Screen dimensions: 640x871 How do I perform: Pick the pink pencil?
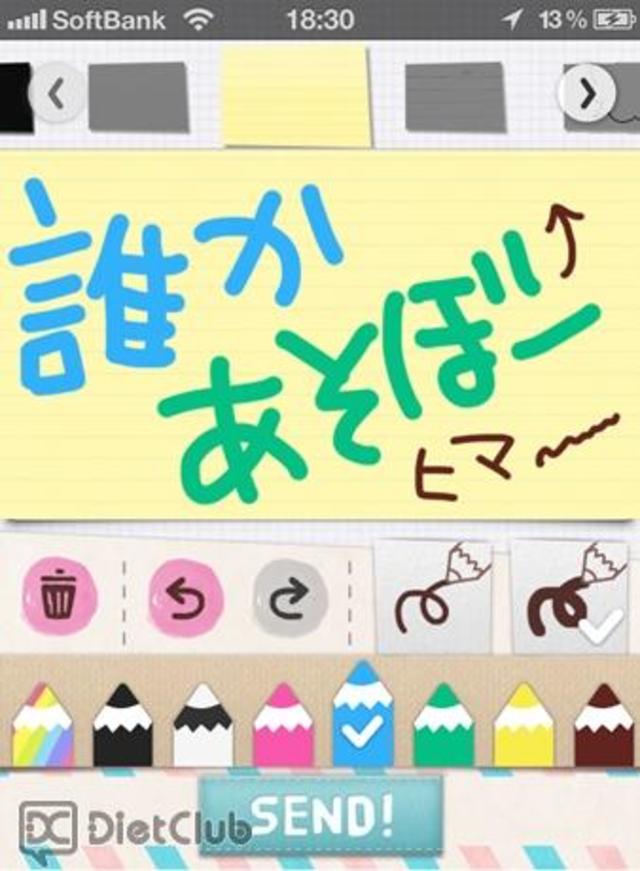point(282,724)
